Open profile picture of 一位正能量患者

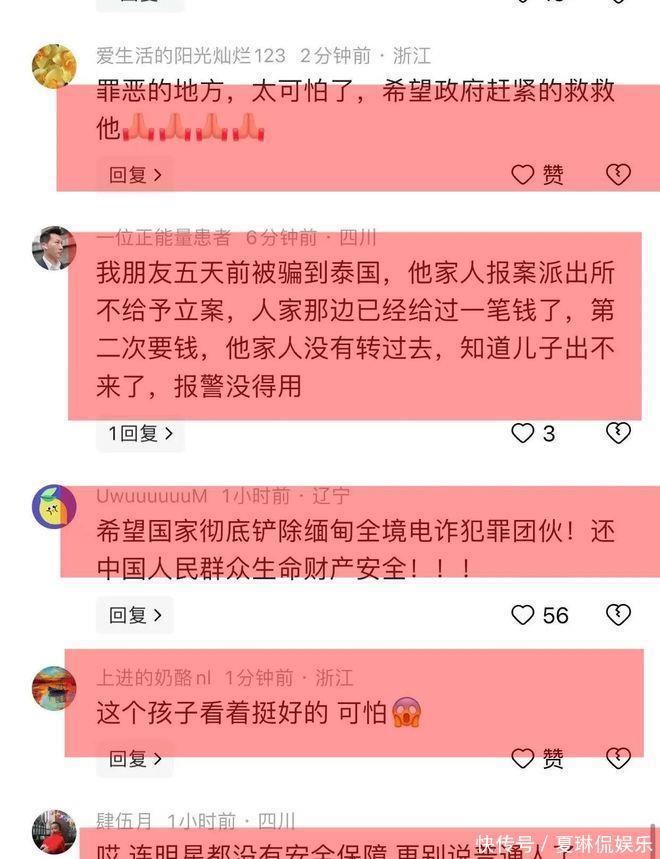(x=54, y=248)
